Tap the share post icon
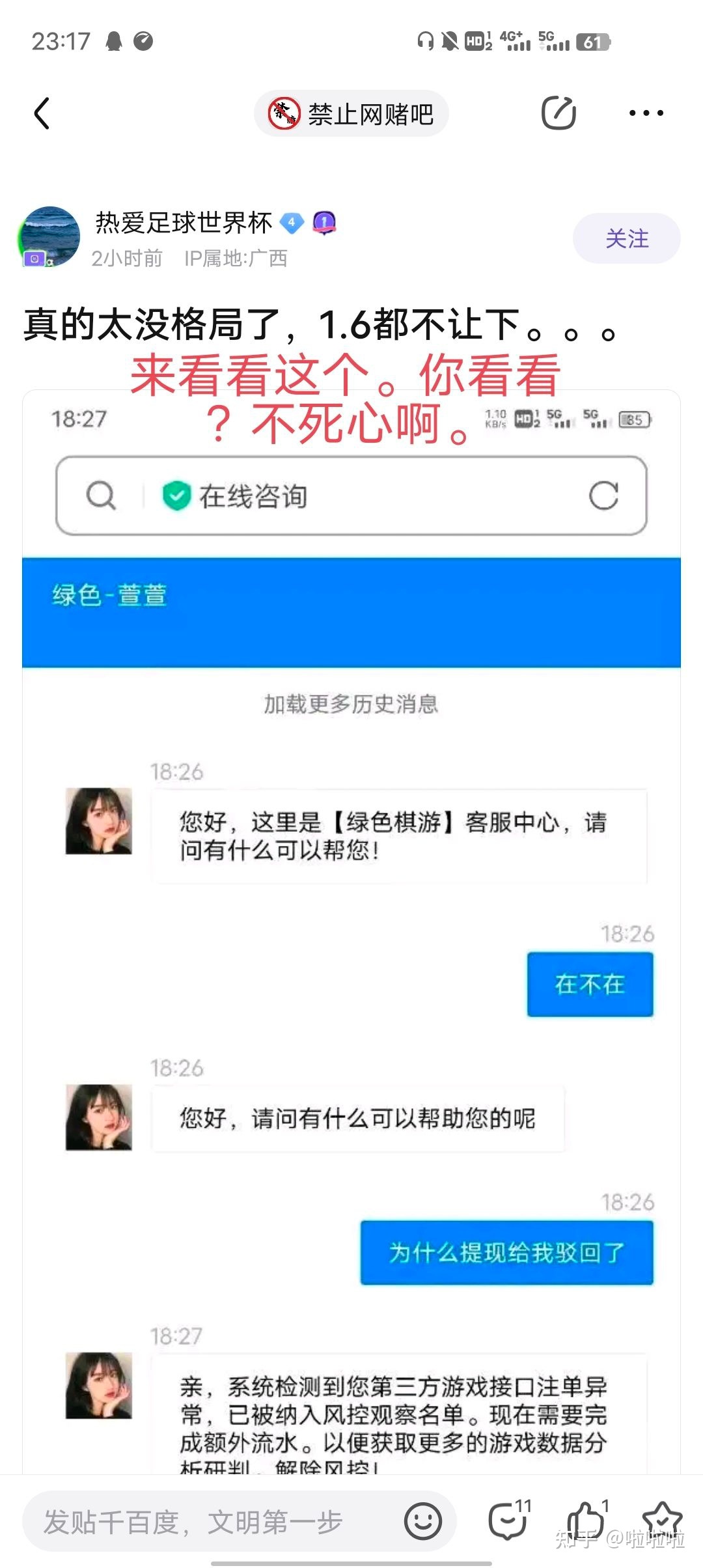The image size is (703, 1568). point(558,113)
